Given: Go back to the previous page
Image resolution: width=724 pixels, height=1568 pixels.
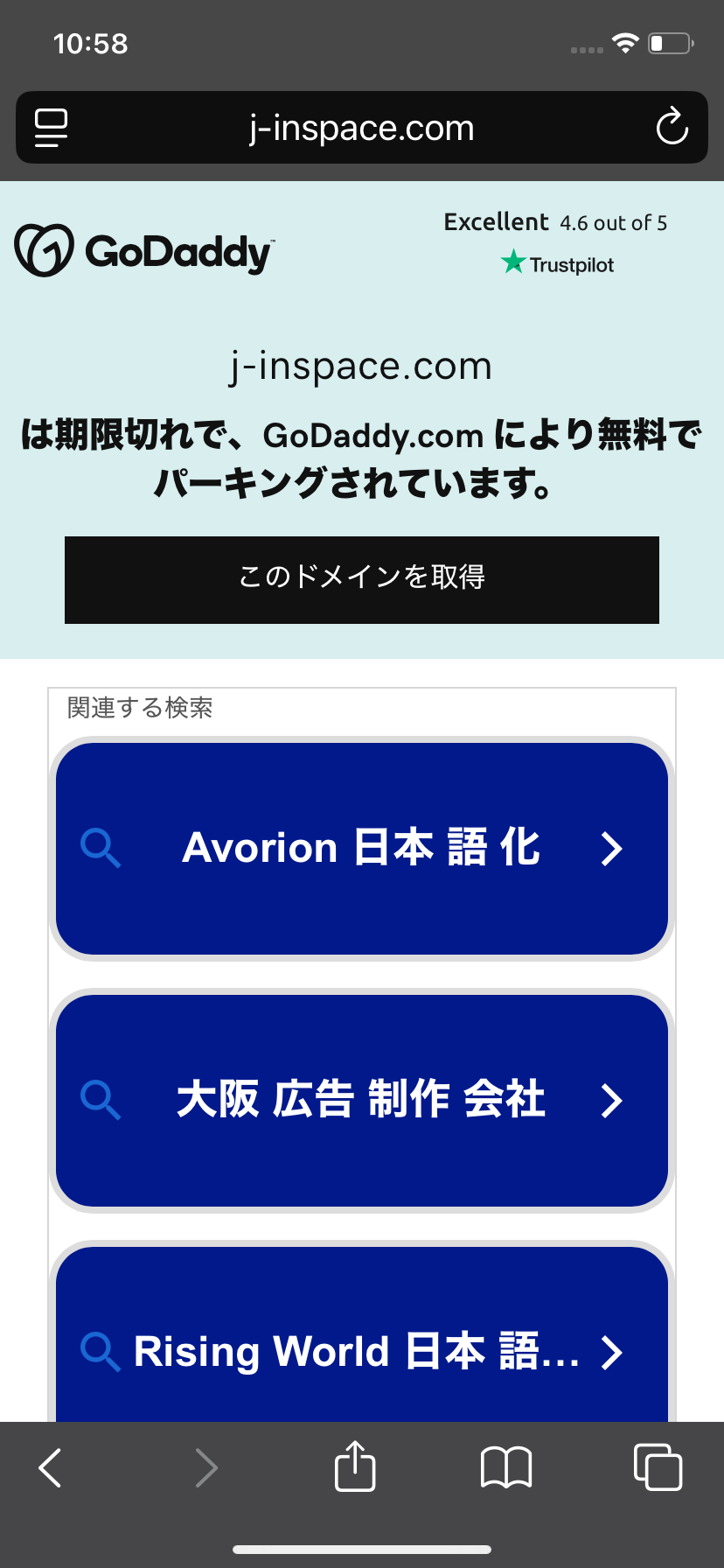Looking at the screenshot, I should [x=51, y=1467].
